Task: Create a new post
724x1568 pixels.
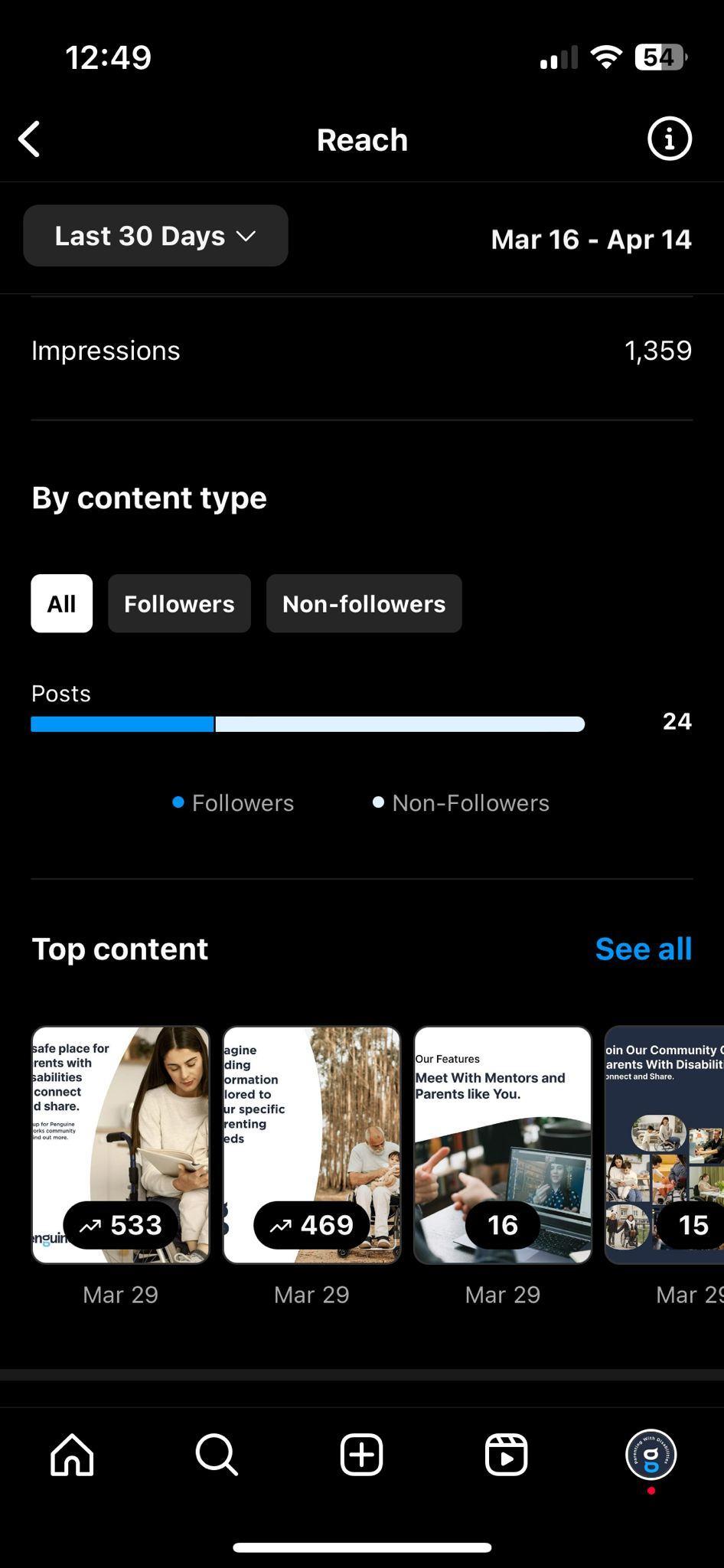Action: 361,1454
